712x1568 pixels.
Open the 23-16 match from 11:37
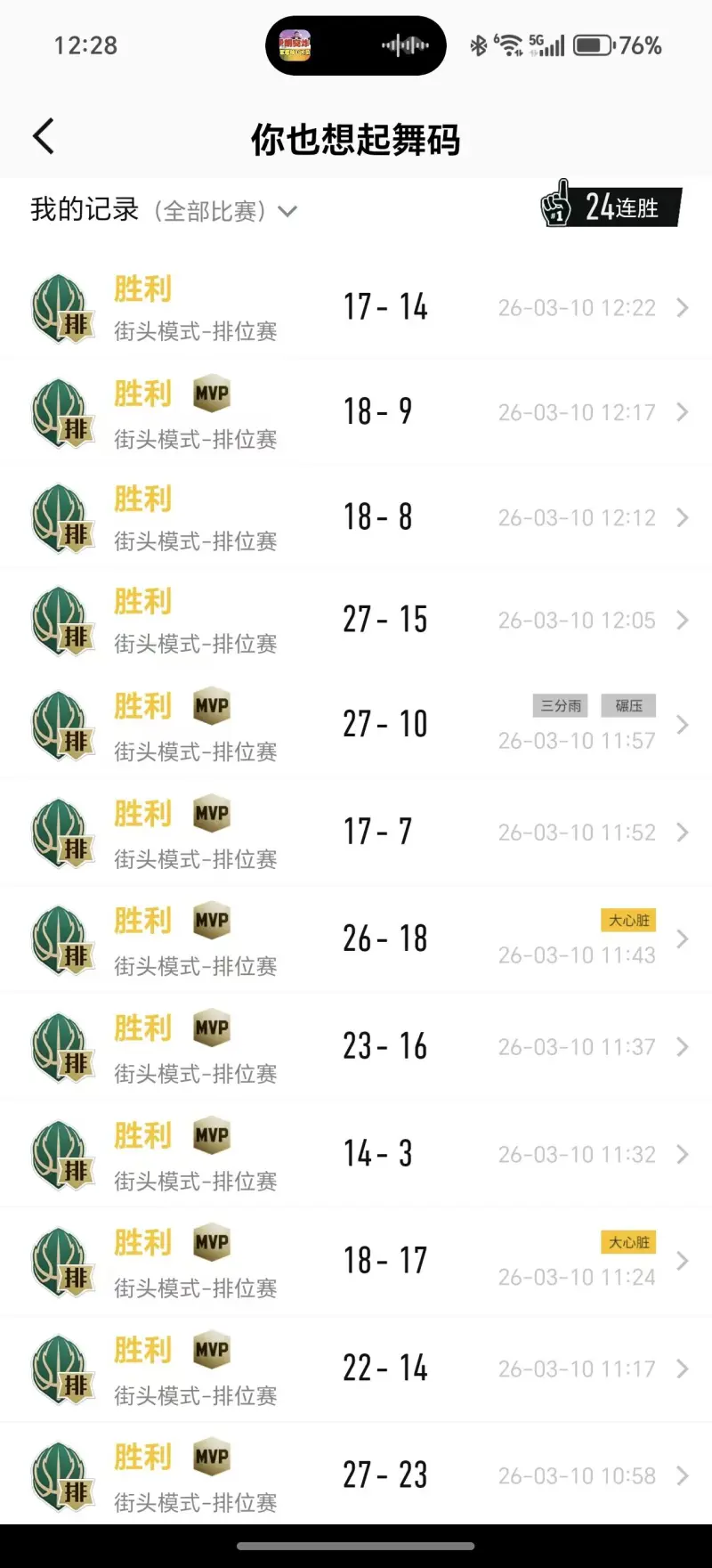[356, 1047]
